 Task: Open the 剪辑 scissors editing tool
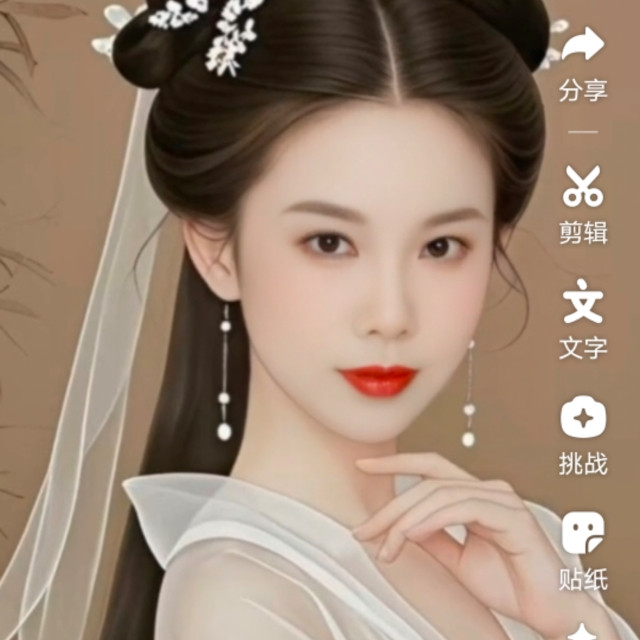point(583,186)
